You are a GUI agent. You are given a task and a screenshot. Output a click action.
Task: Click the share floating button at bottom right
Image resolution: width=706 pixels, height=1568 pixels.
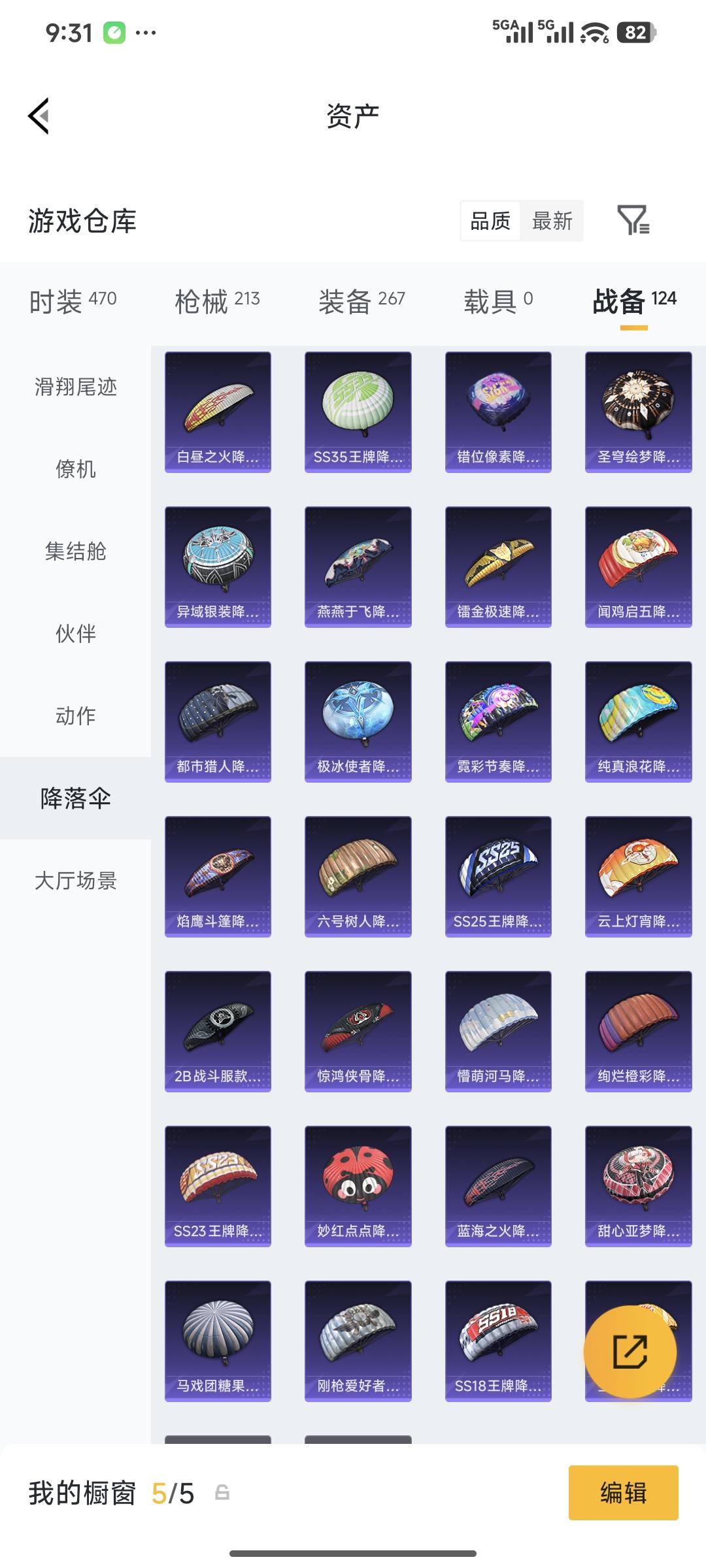tap(630, 1352)
